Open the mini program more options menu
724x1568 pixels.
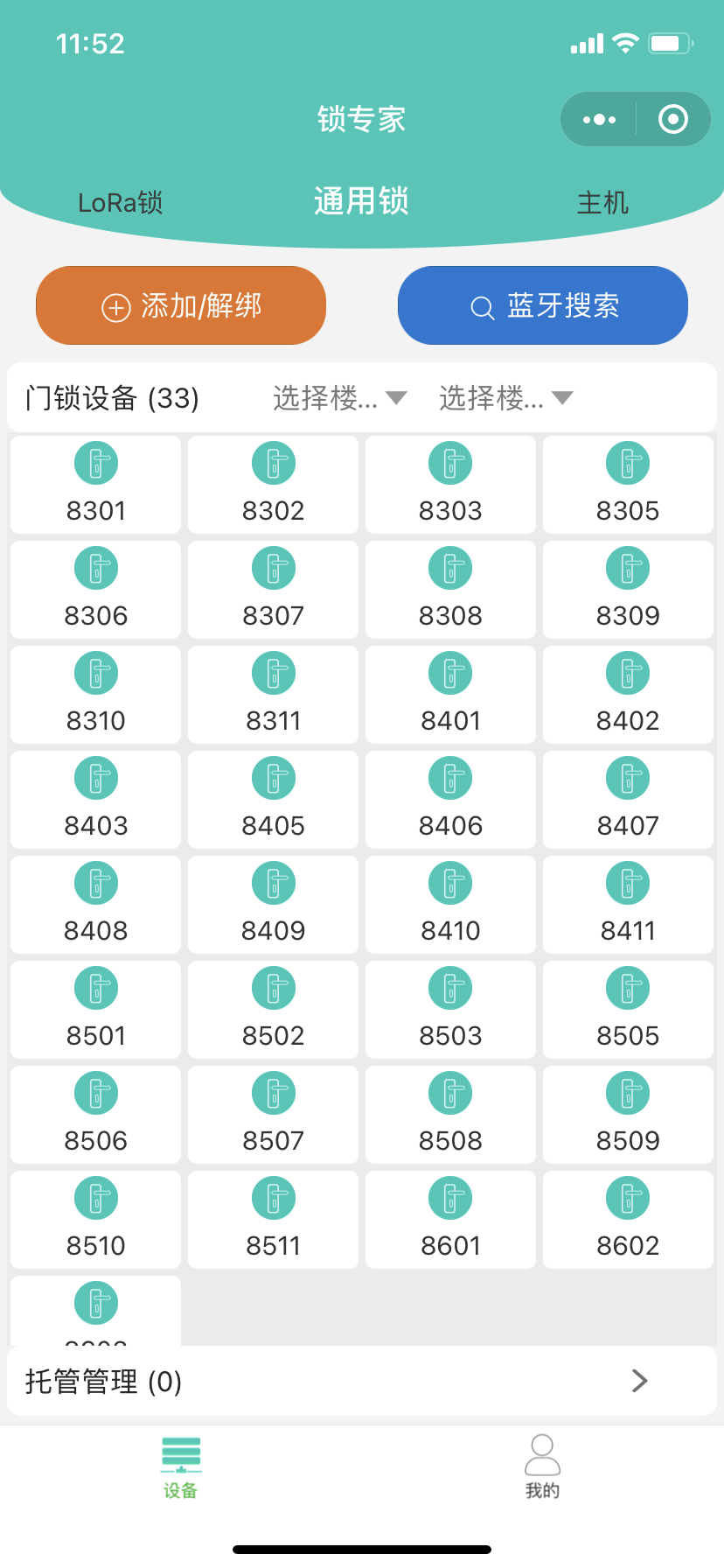[599, 120]
